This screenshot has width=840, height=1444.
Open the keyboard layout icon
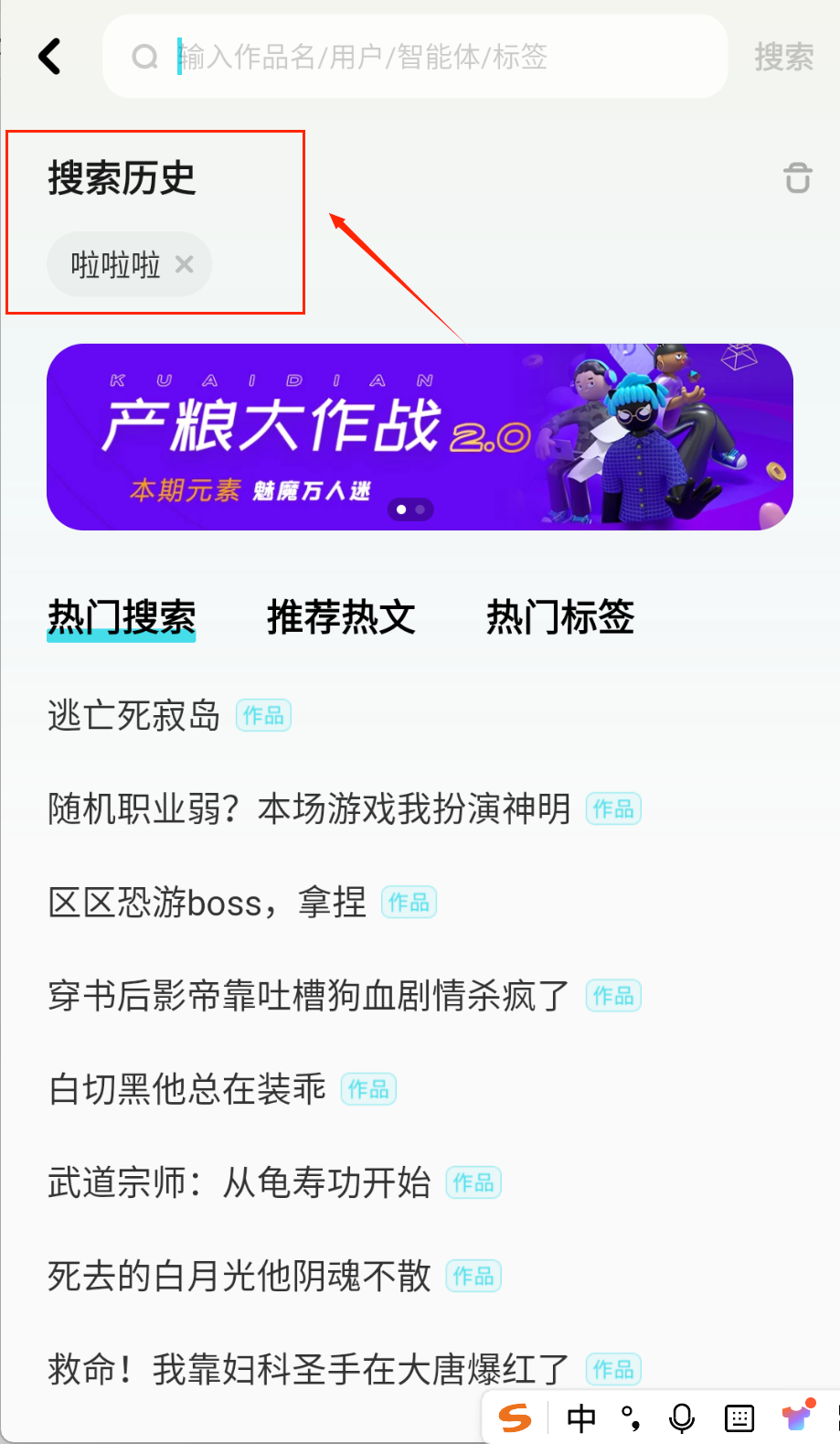click(738, 1417)
